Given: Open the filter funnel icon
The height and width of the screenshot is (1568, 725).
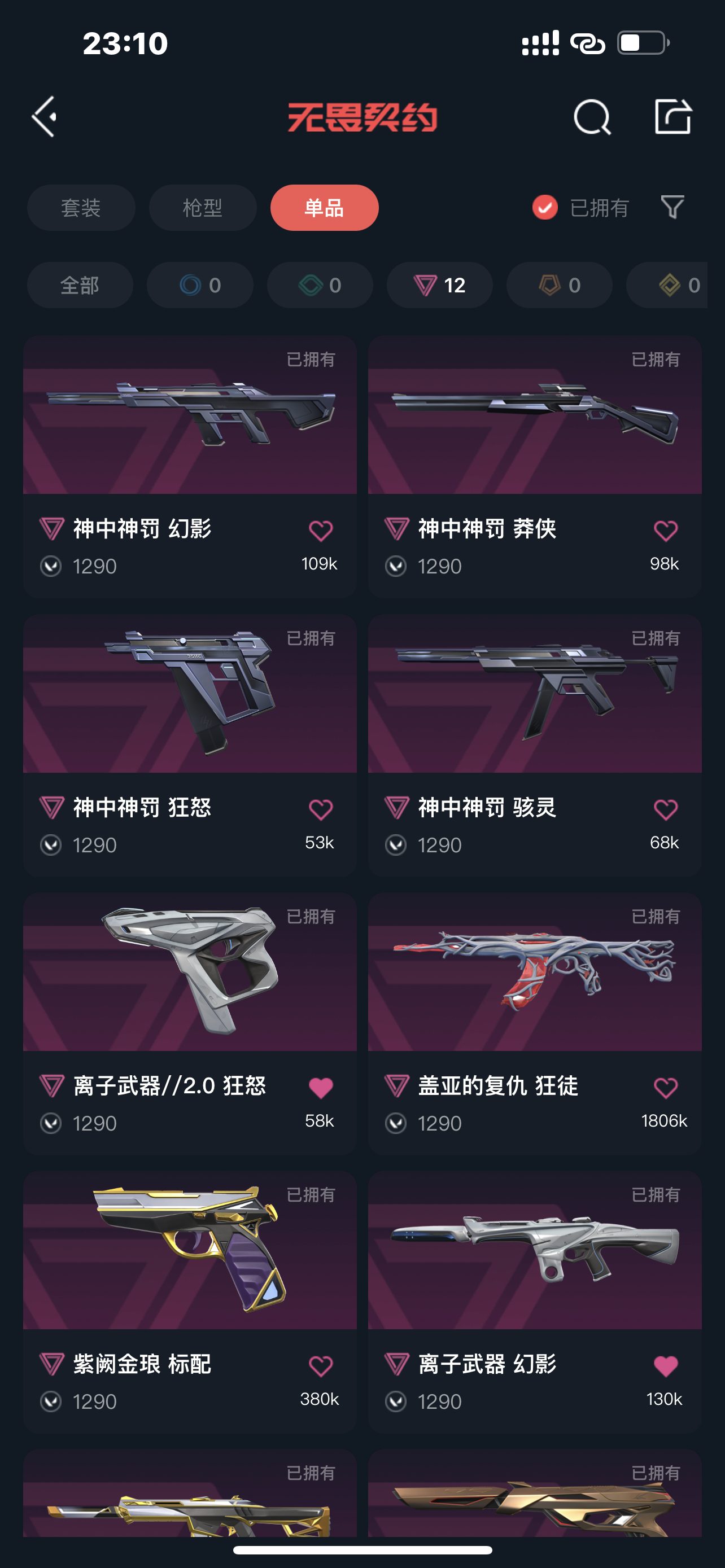Looking at the screenshot, I should 672,208.
